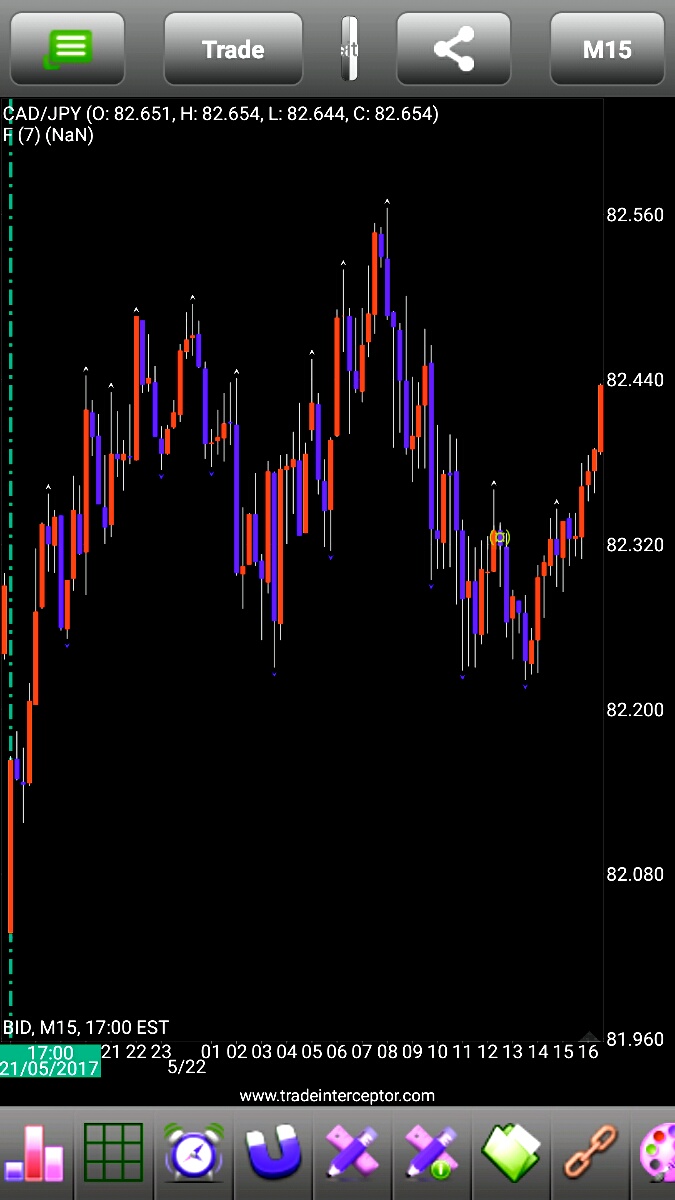Share this CAD/JPY chart

click(x=455, y=49)
